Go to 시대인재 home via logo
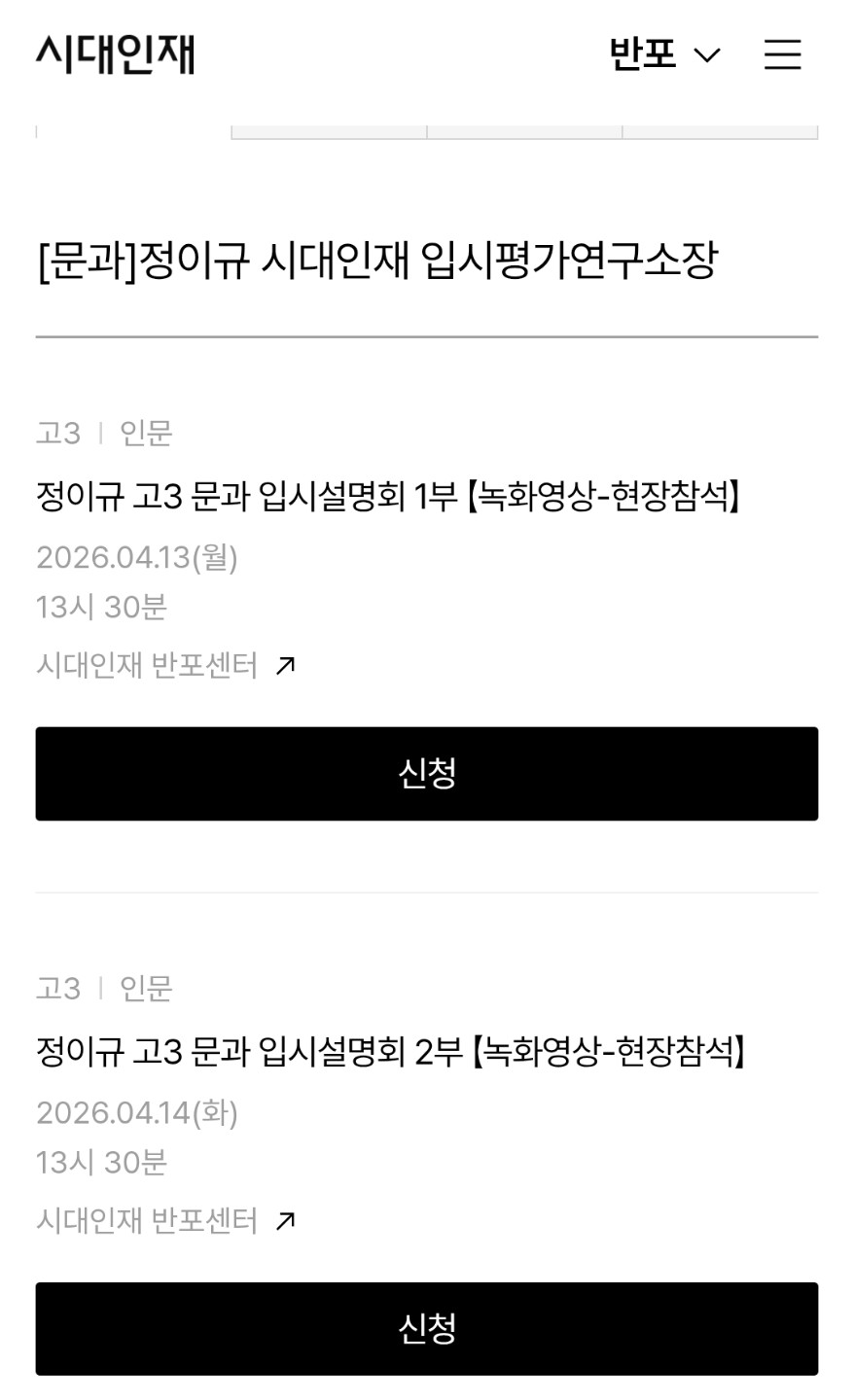This screenshot has width=854, height=1400. tap(116, 53)
